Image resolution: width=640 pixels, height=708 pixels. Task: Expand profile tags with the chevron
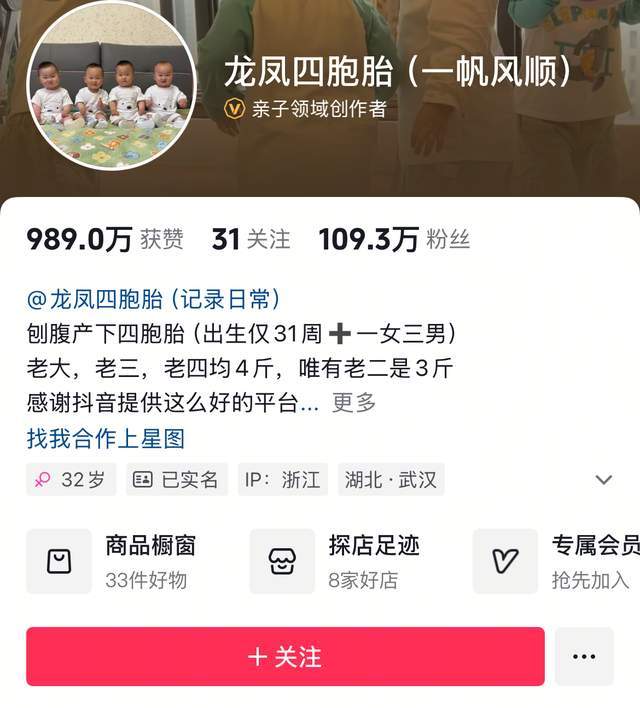pyautogui.click(x=603, y=480)
